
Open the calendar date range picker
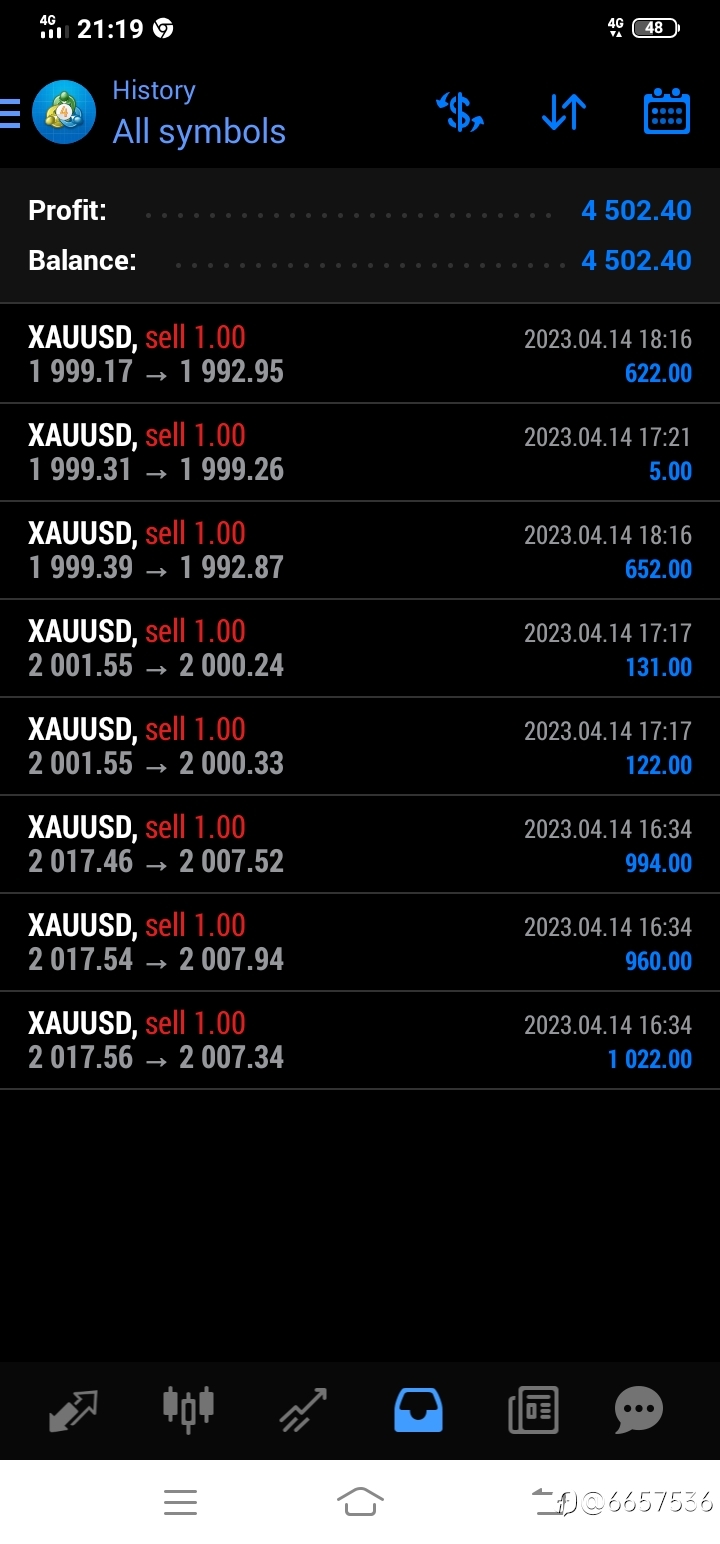click(x=666, y=112)
